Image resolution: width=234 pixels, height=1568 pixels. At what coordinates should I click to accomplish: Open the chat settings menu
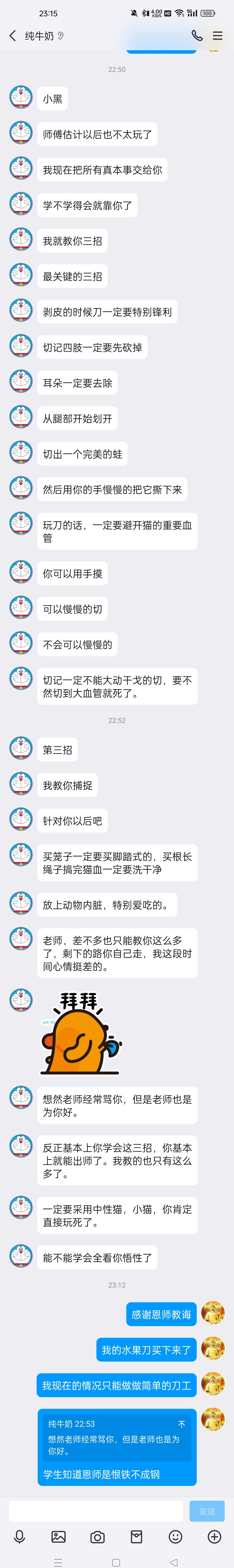pos(218,36)
